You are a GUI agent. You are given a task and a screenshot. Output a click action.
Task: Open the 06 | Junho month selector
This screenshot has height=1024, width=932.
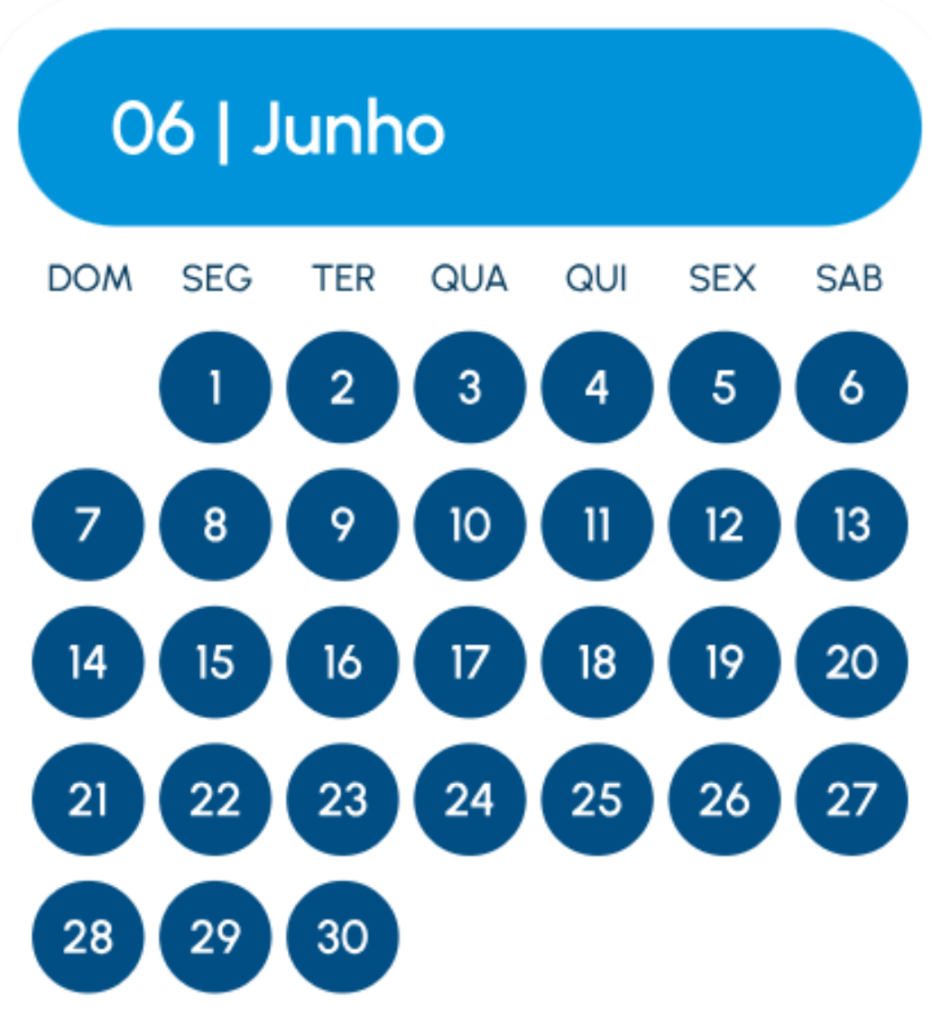click(x=470, y=128)
